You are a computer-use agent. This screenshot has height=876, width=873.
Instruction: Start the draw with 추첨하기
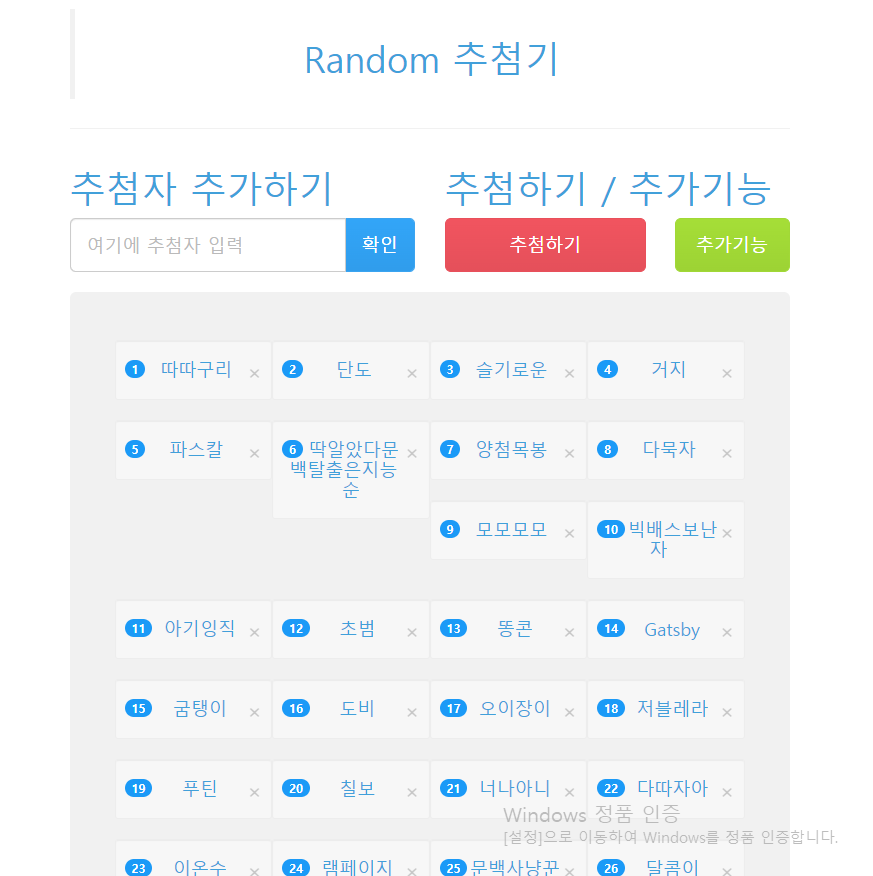coord(545,245)
